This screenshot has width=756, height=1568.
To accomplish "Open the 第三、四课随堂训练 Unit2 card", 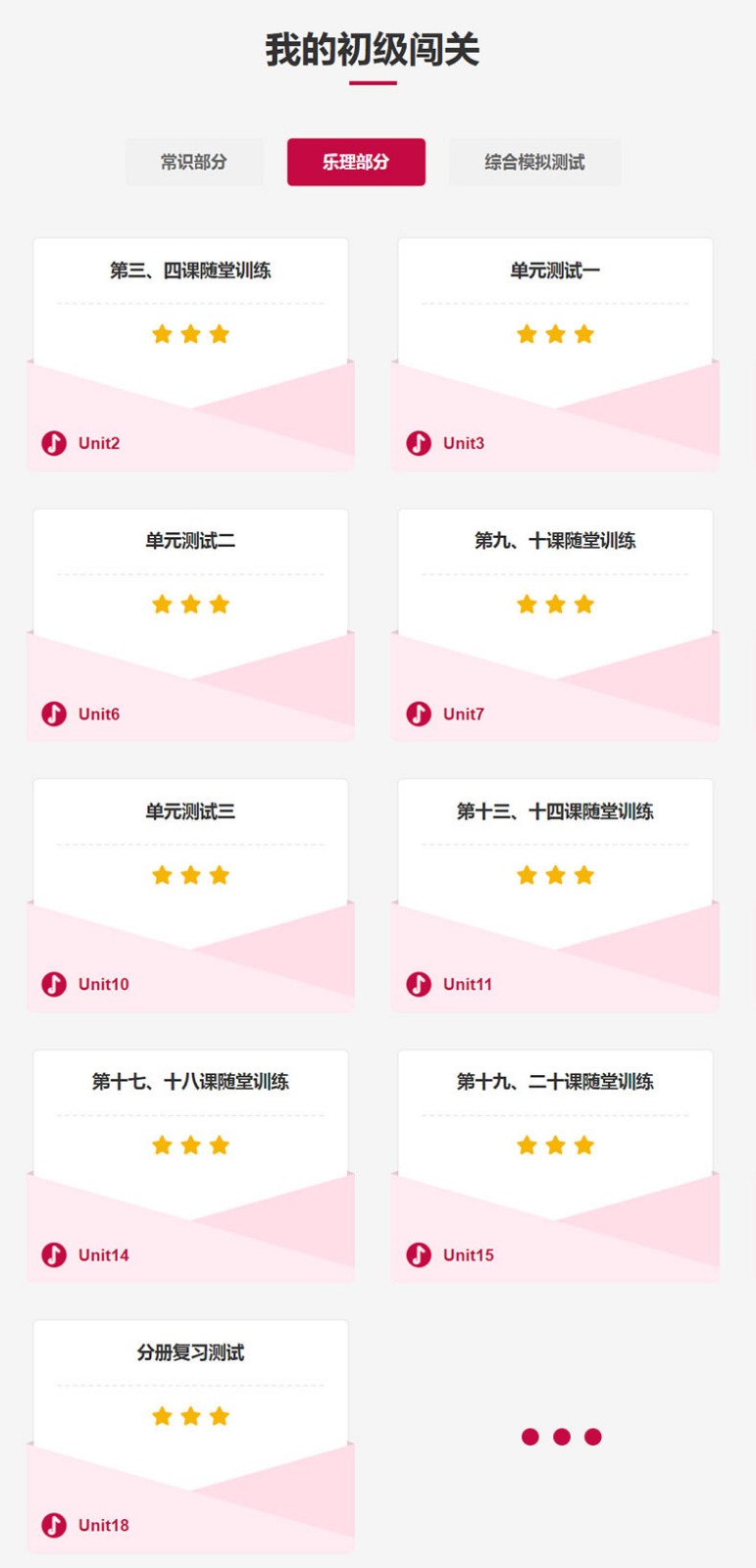I will pos(190,353).
